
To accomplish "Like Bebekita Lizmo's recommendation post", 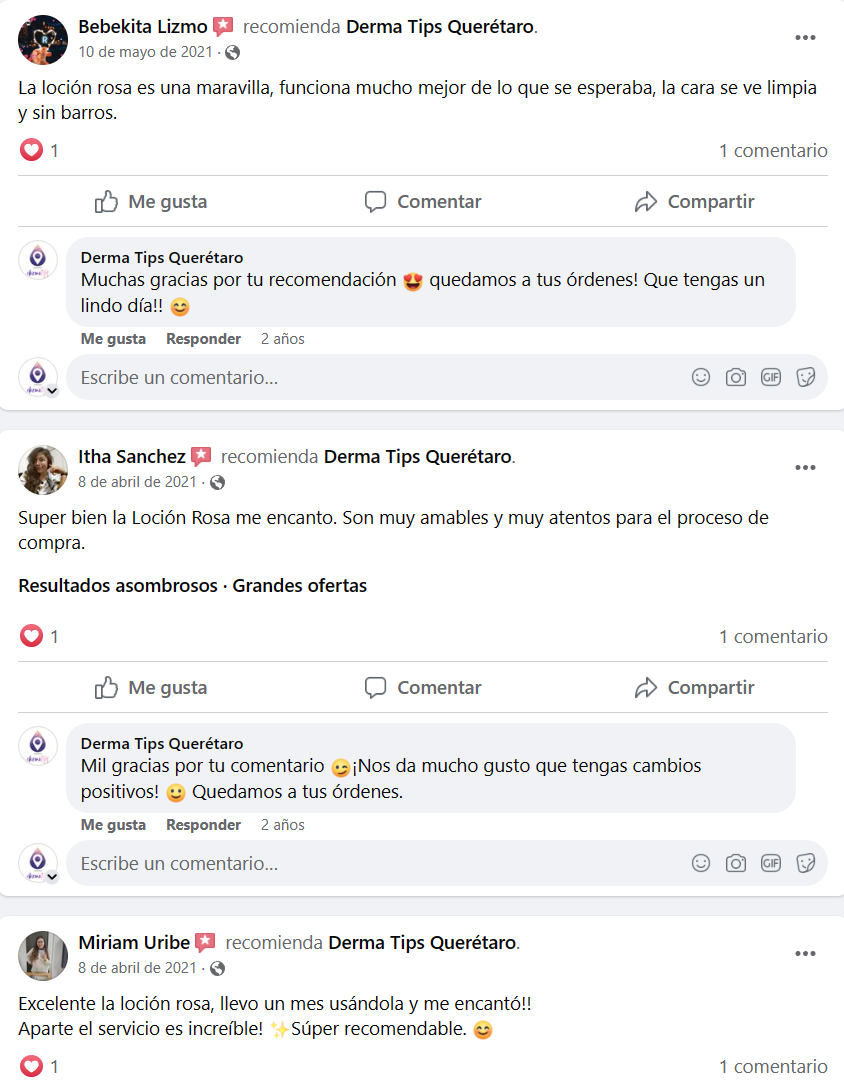I will [x=151, y=202].
